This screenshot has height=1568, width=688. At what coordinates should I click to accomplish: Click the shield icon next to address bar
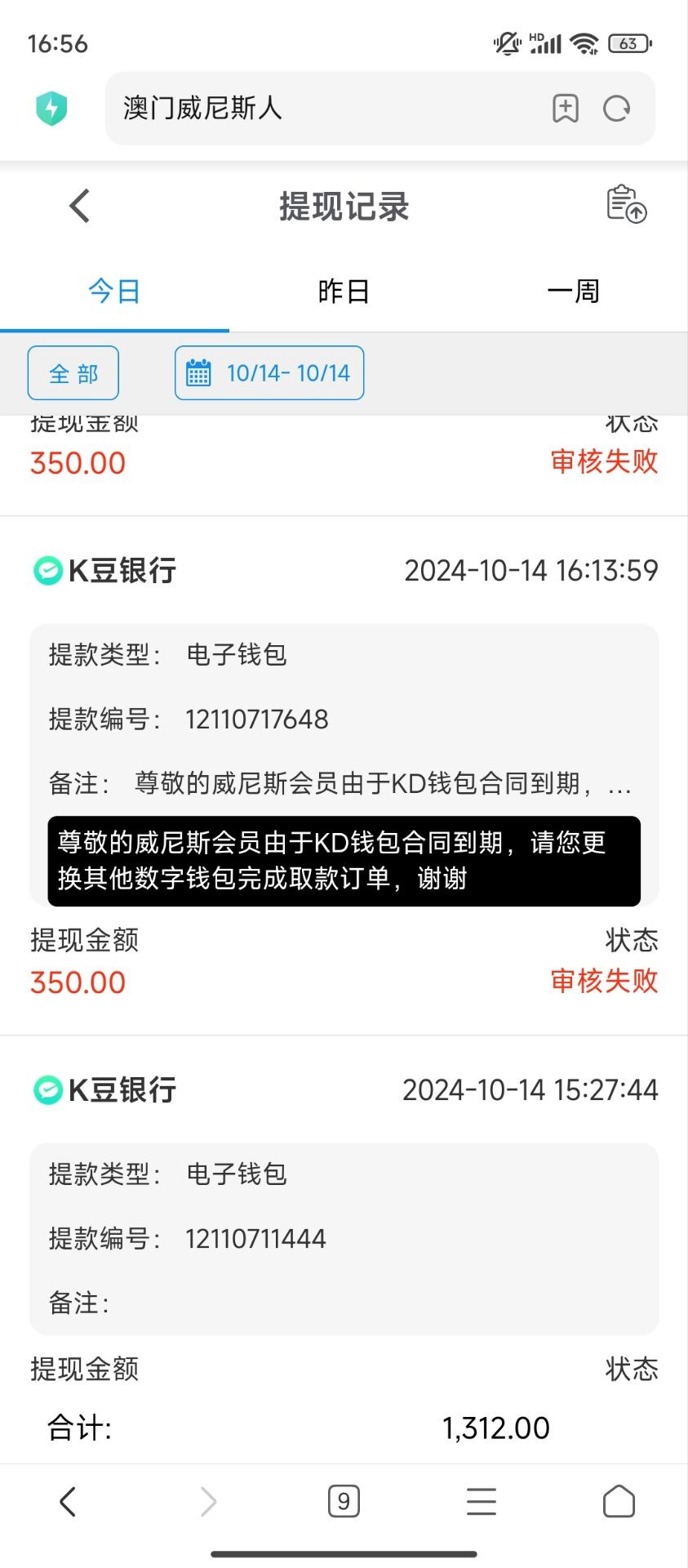(51, 107)
